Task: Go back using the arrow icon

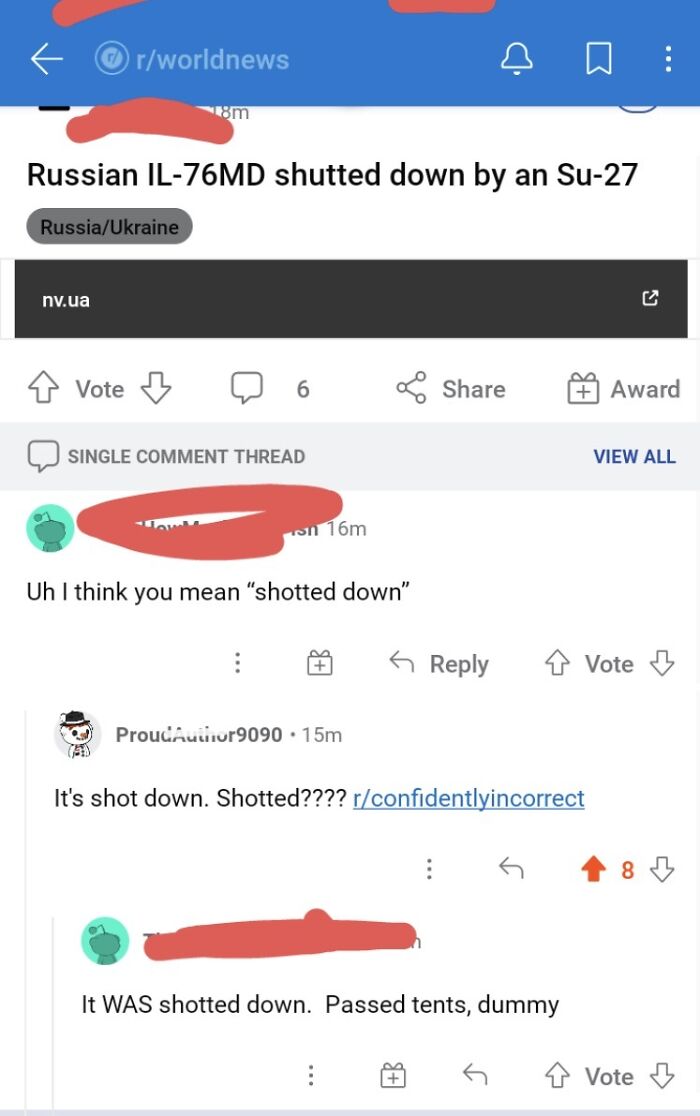Action: pyautogui.click(x=48, y=59)
